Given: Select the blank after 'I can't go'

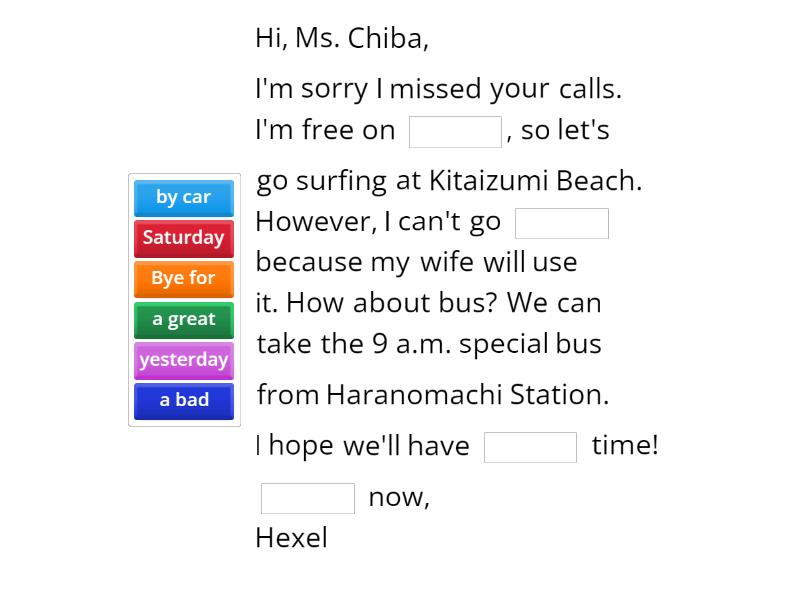Looking at the screenshot, I should (561, 223).
